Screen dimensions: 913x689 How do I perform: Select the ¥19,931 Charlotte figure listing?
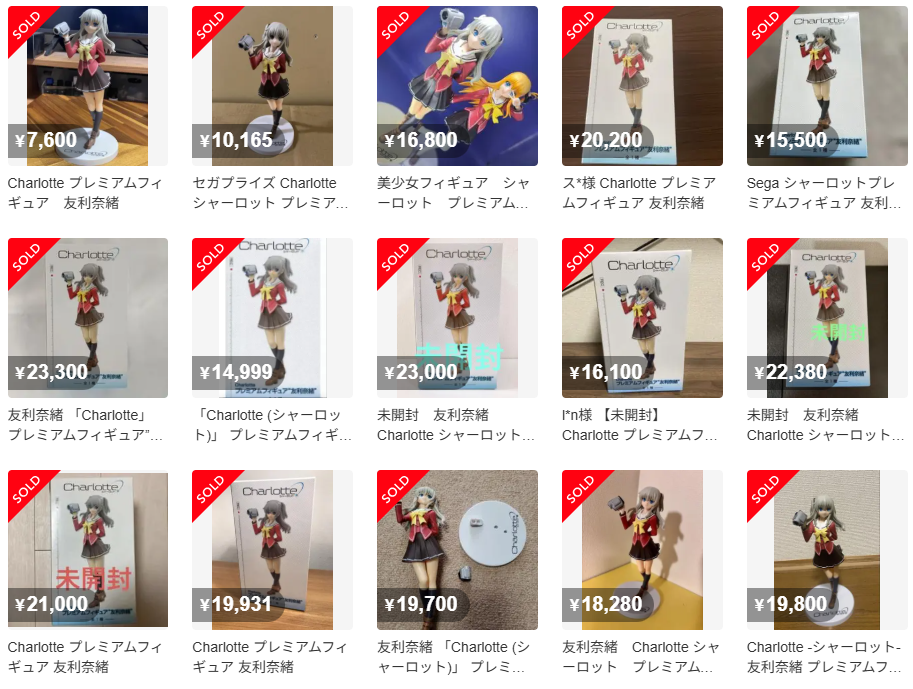[x=272, y=549]
